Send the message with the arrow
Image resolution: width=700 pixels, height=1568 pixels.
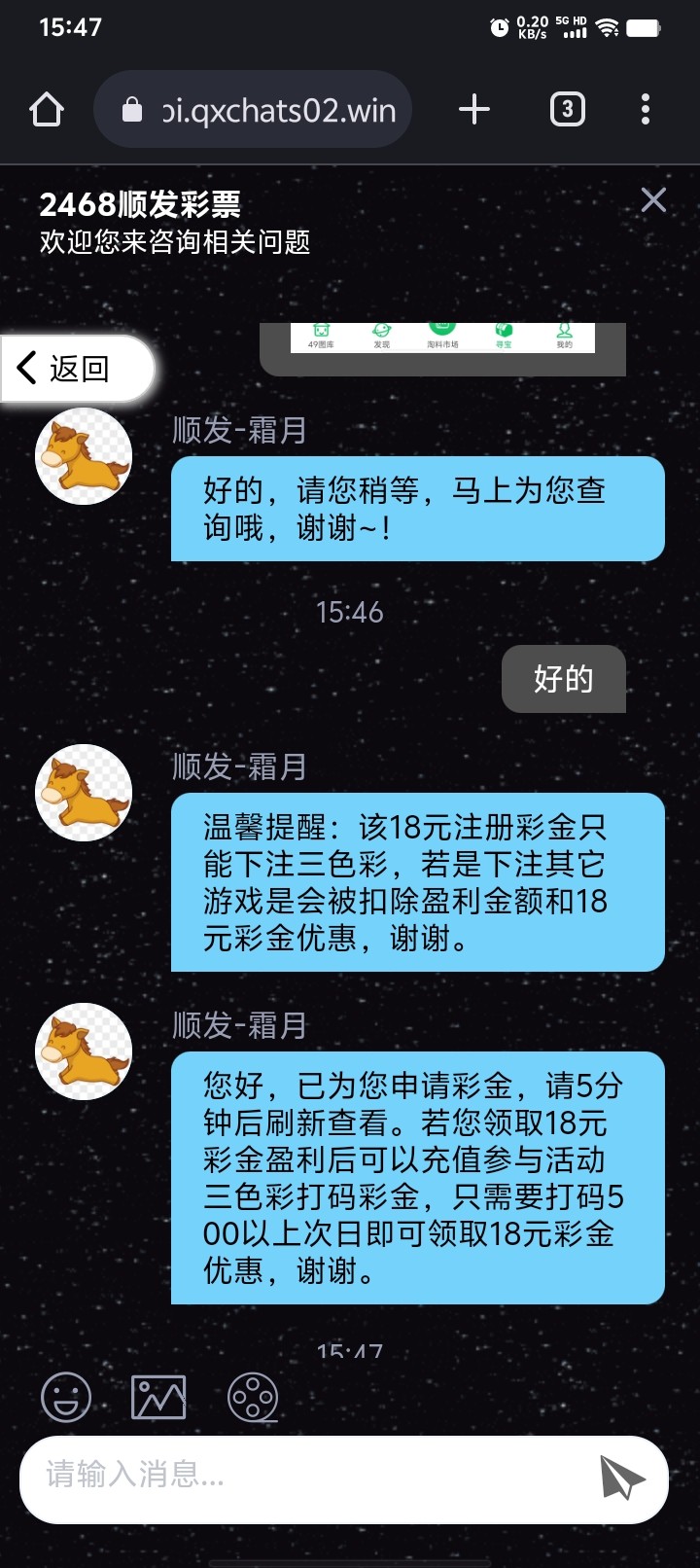(621, 1478)
